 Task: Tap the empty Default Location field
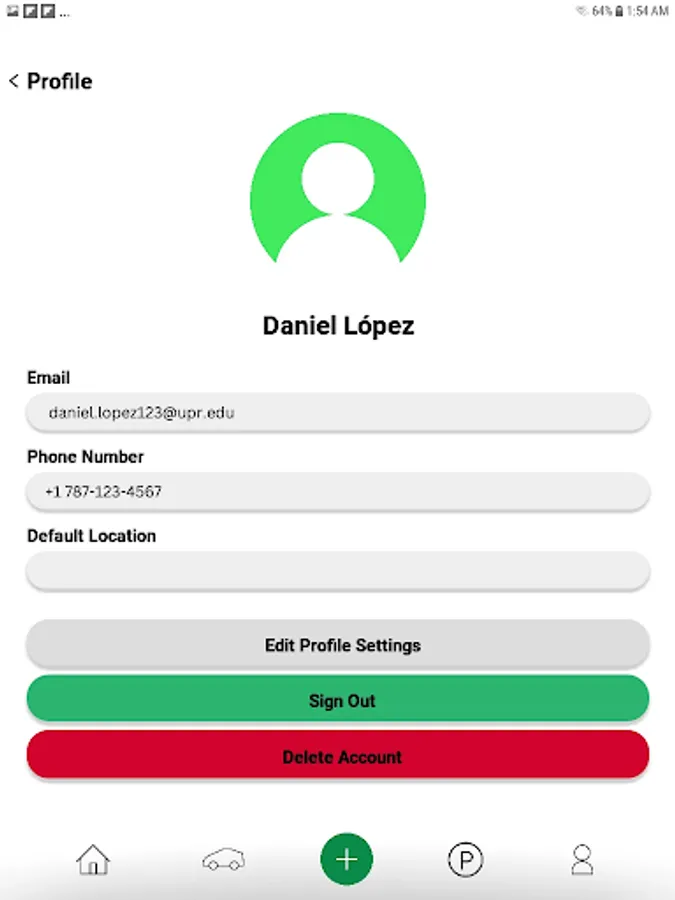pos(338,571)
